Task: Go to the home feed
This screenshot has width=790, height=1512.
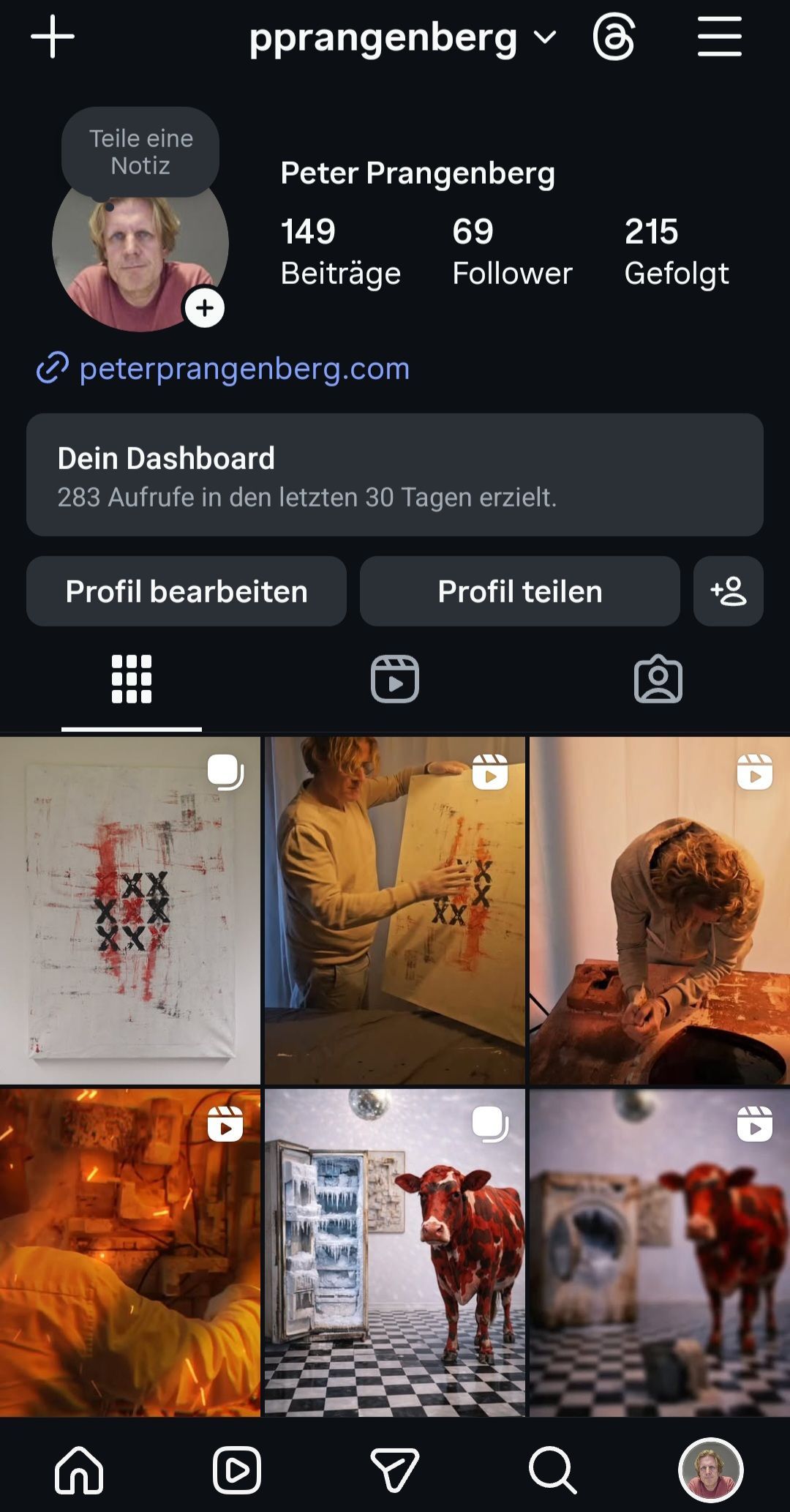Action: 79,1470
